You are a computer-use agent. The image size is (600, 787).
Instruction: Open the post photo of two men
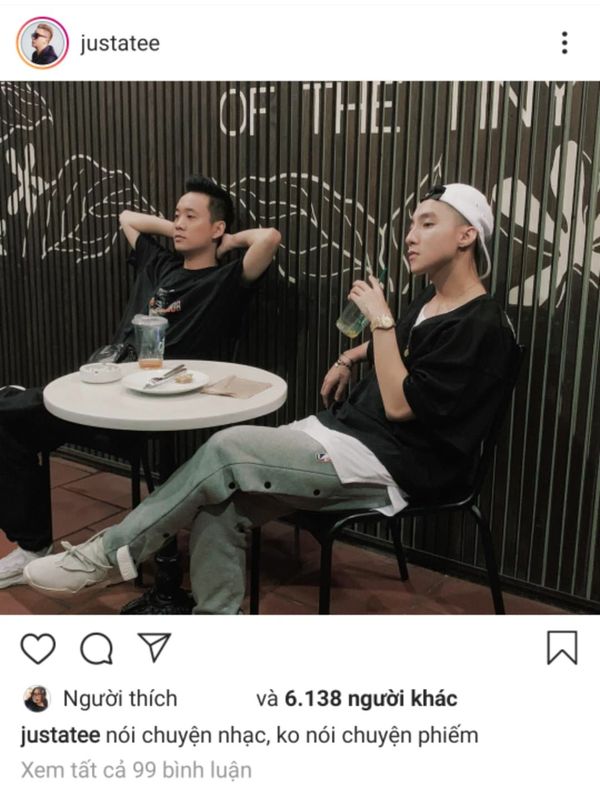pyautogui.click(x=300, y=347)
